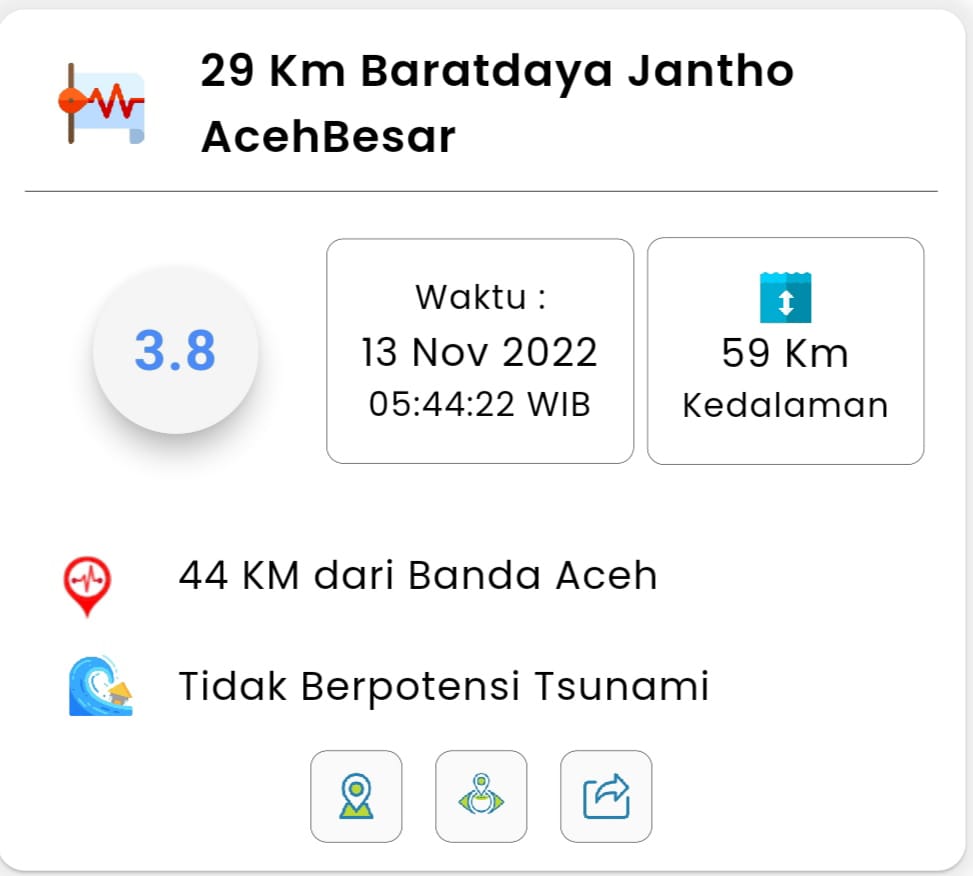The height and width of the screenshot is (876, 973).
Task: Open the shakemap area view icon
Action: (x=481, y=796)
